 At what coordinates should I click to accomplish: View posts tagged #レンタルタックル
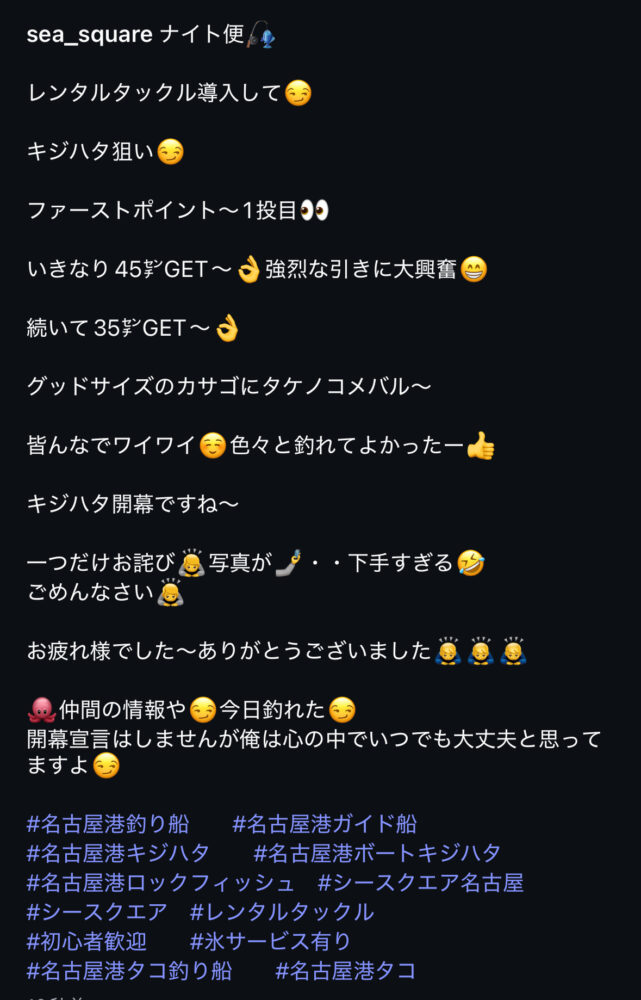(281, 912)
